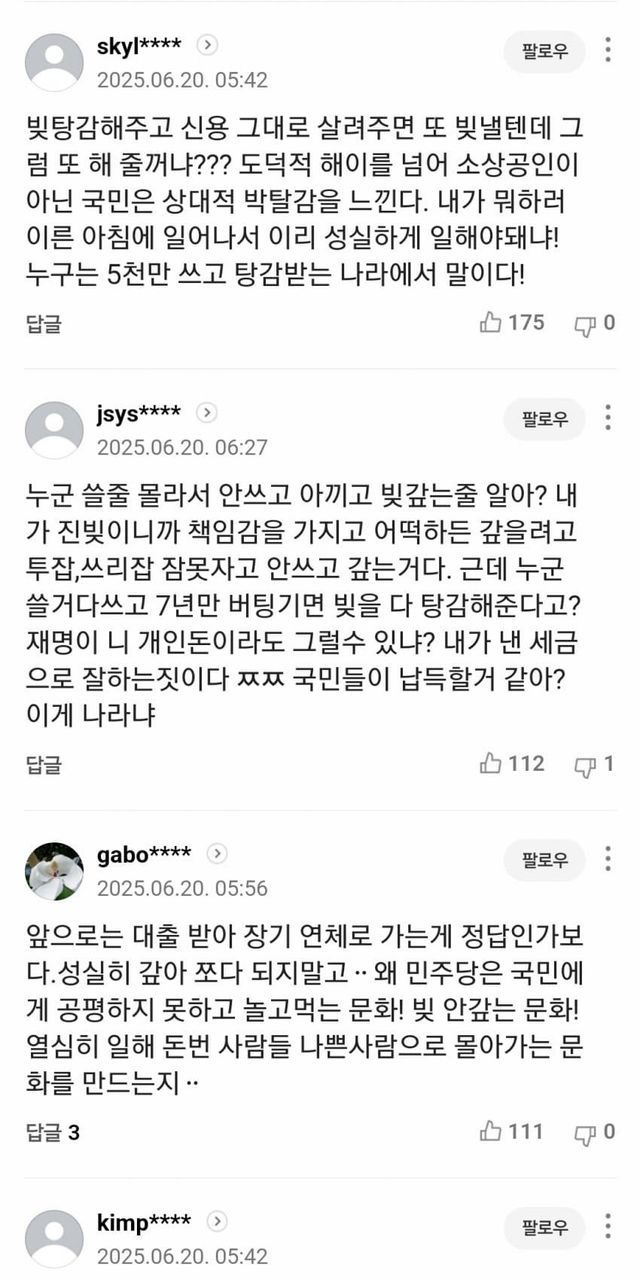The width and height of the screenshot is (640, 1280).
Task: Open the profile arrow next to skyl****
Action: pyautogui.click(x=207, y=45)
